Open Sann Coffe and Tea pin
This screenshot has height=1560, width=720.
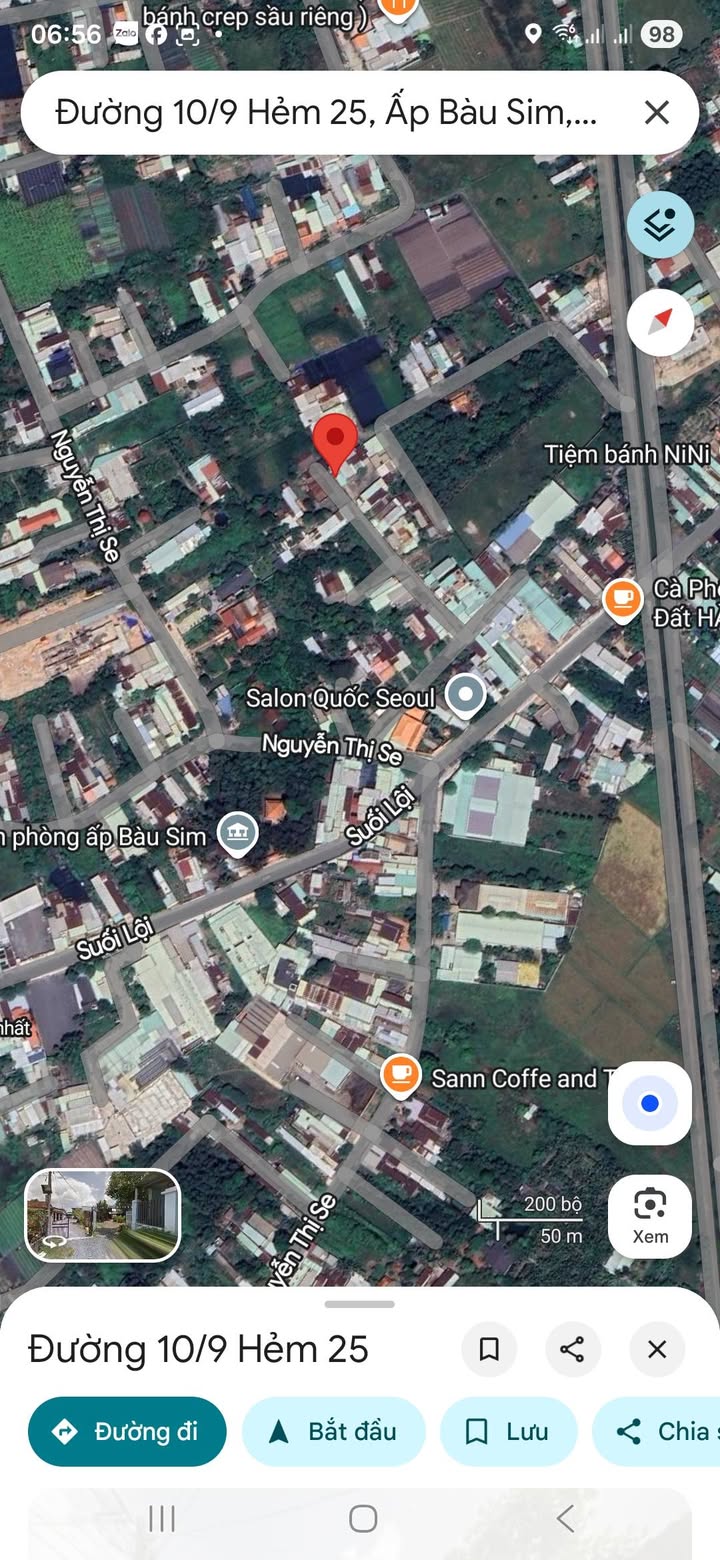point(401,1075)
